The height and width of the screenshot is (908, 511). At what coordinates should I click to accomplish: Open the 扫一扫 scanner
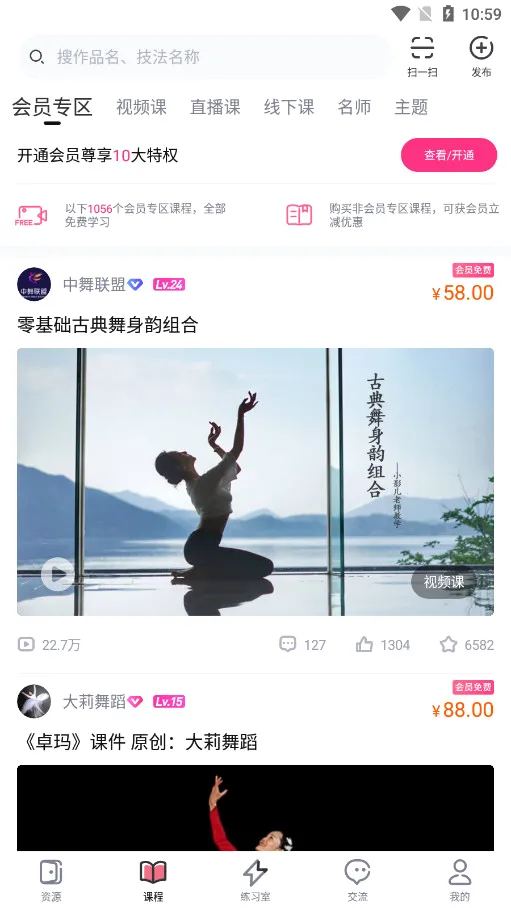[422, 57]
